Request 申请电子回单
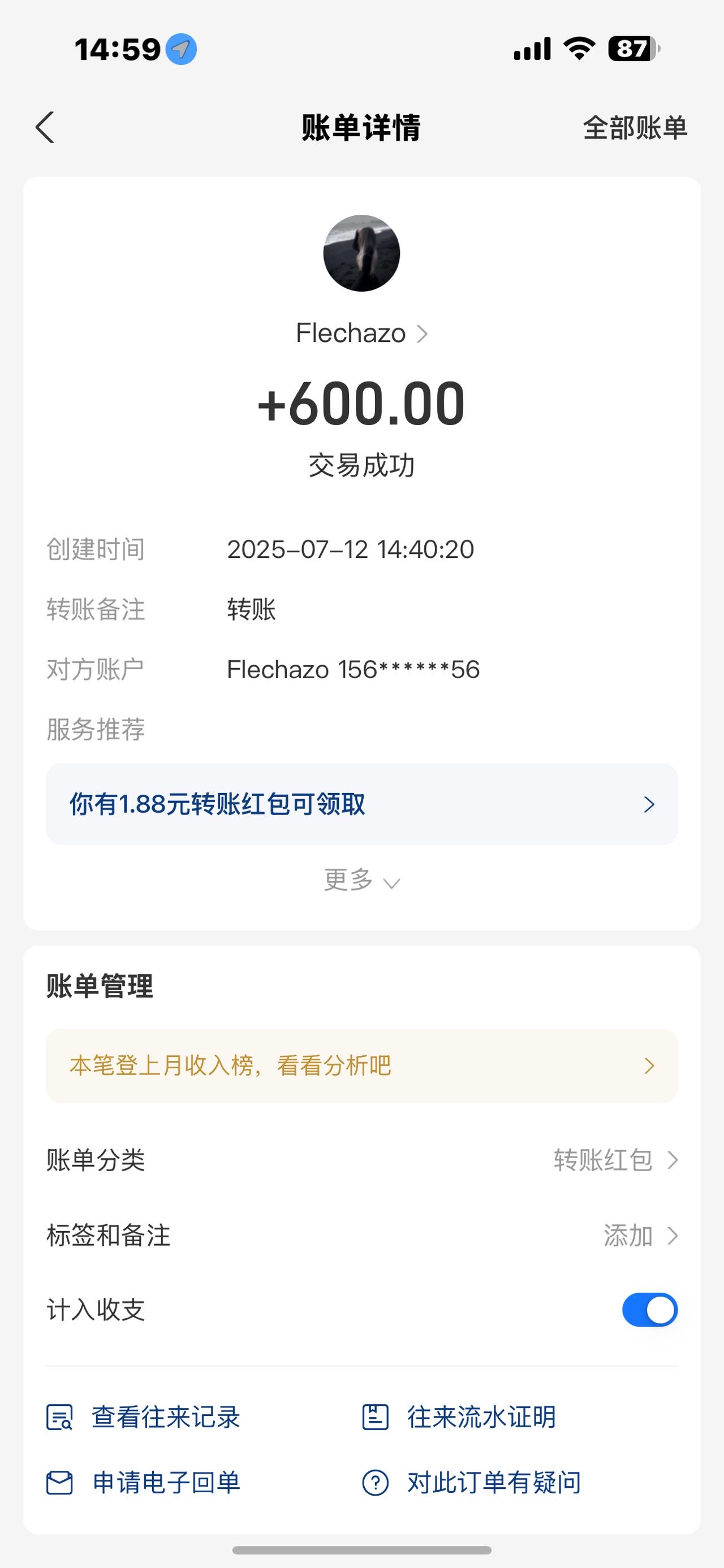 coord(144,1483)
